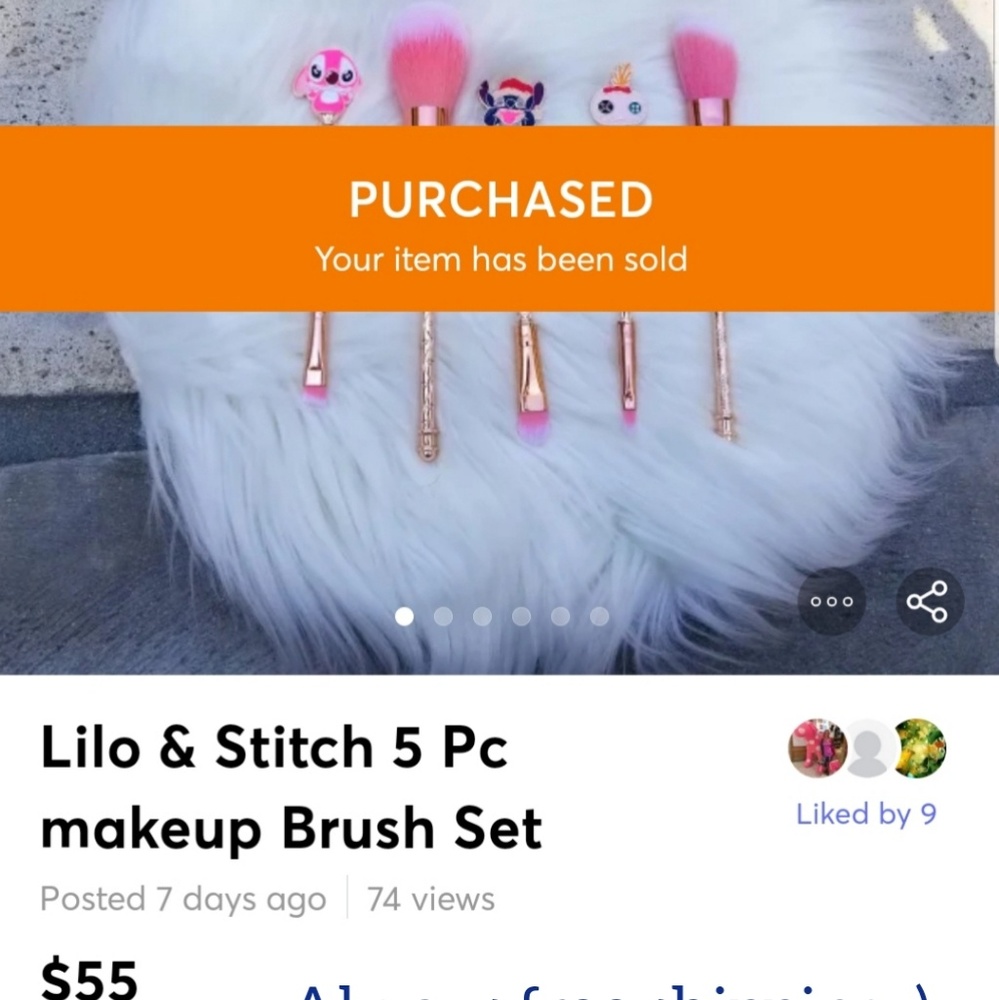Open the three-dot more options menu
This screenshot has width=999, height=1000.
(x=831, y=602)
